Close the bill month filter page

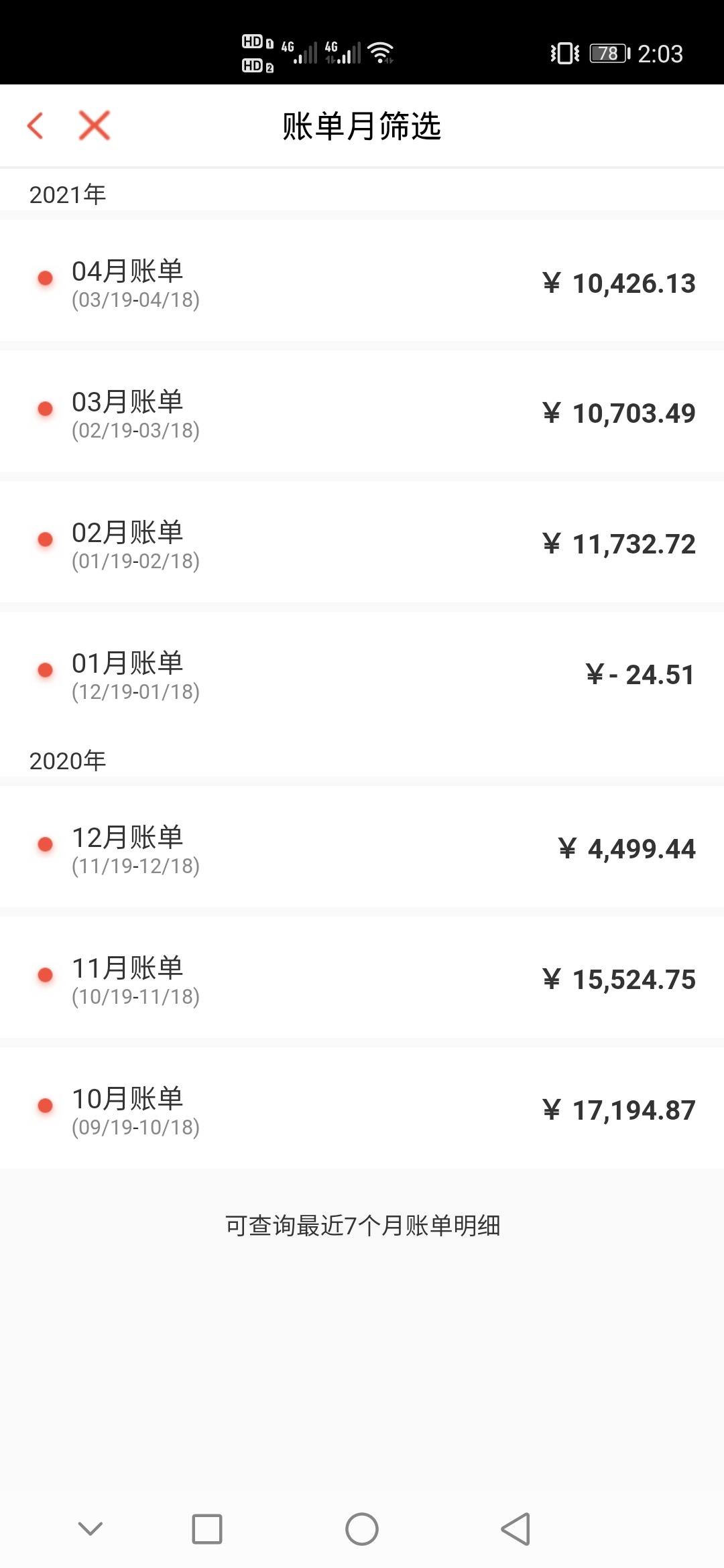tap(95, 125)
